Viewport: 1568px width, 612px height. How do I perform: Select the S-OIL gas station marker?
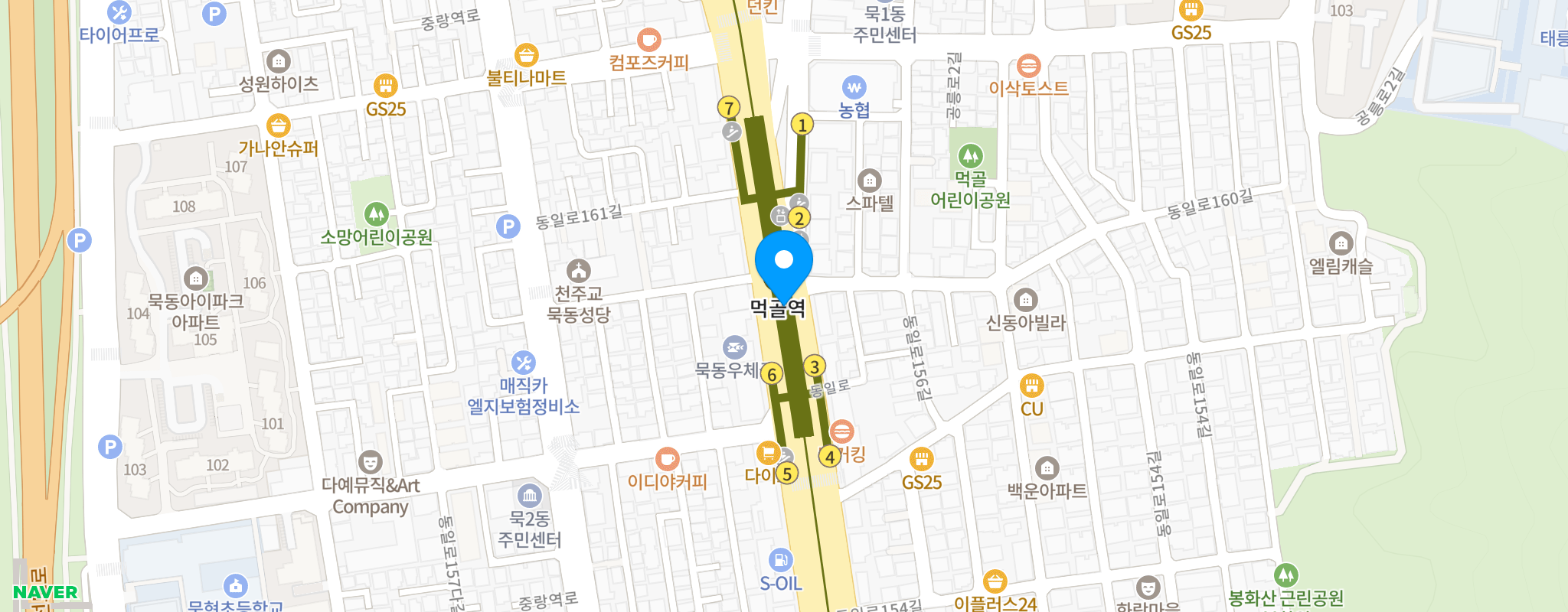click(780, 561)
